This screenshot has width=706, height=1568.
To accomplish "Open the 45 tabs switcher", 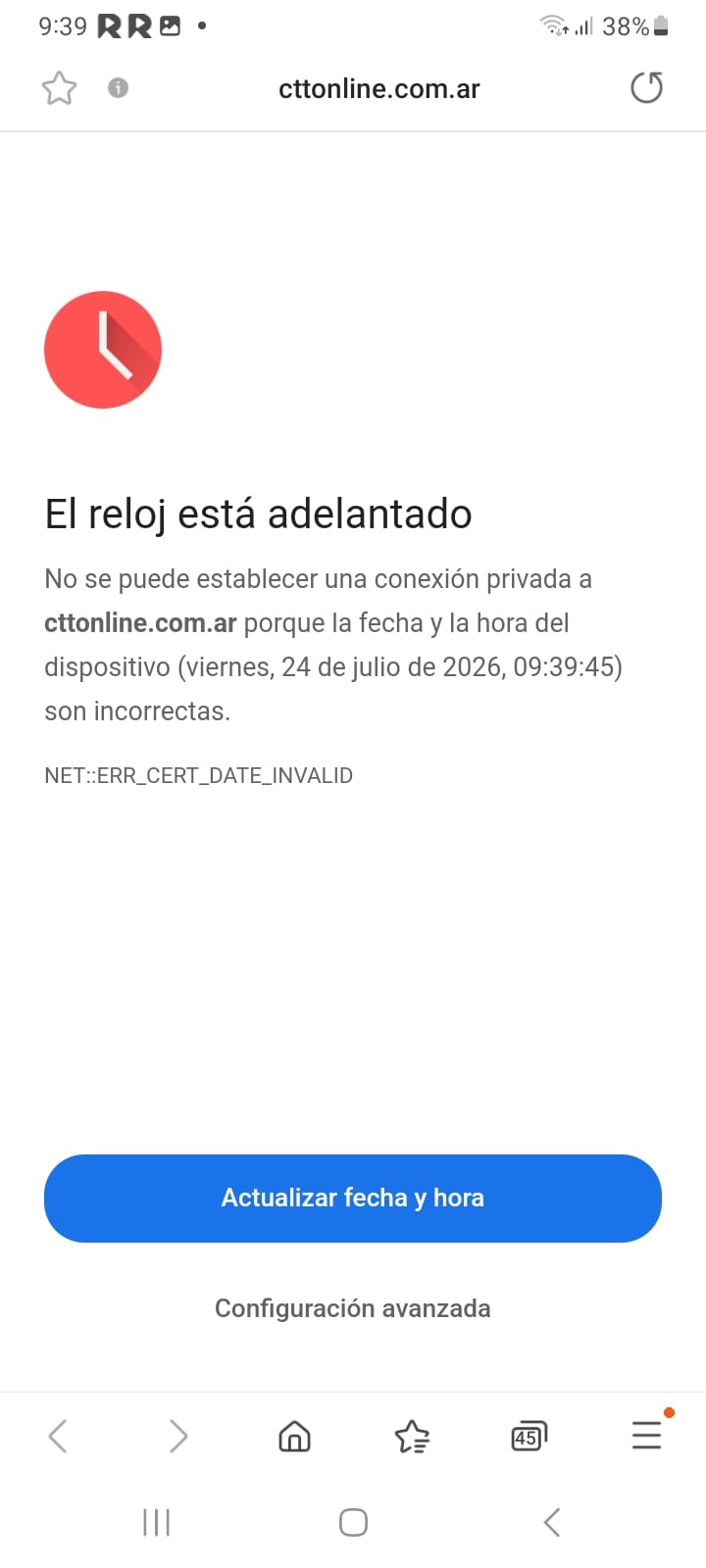I will point(529,1436).
